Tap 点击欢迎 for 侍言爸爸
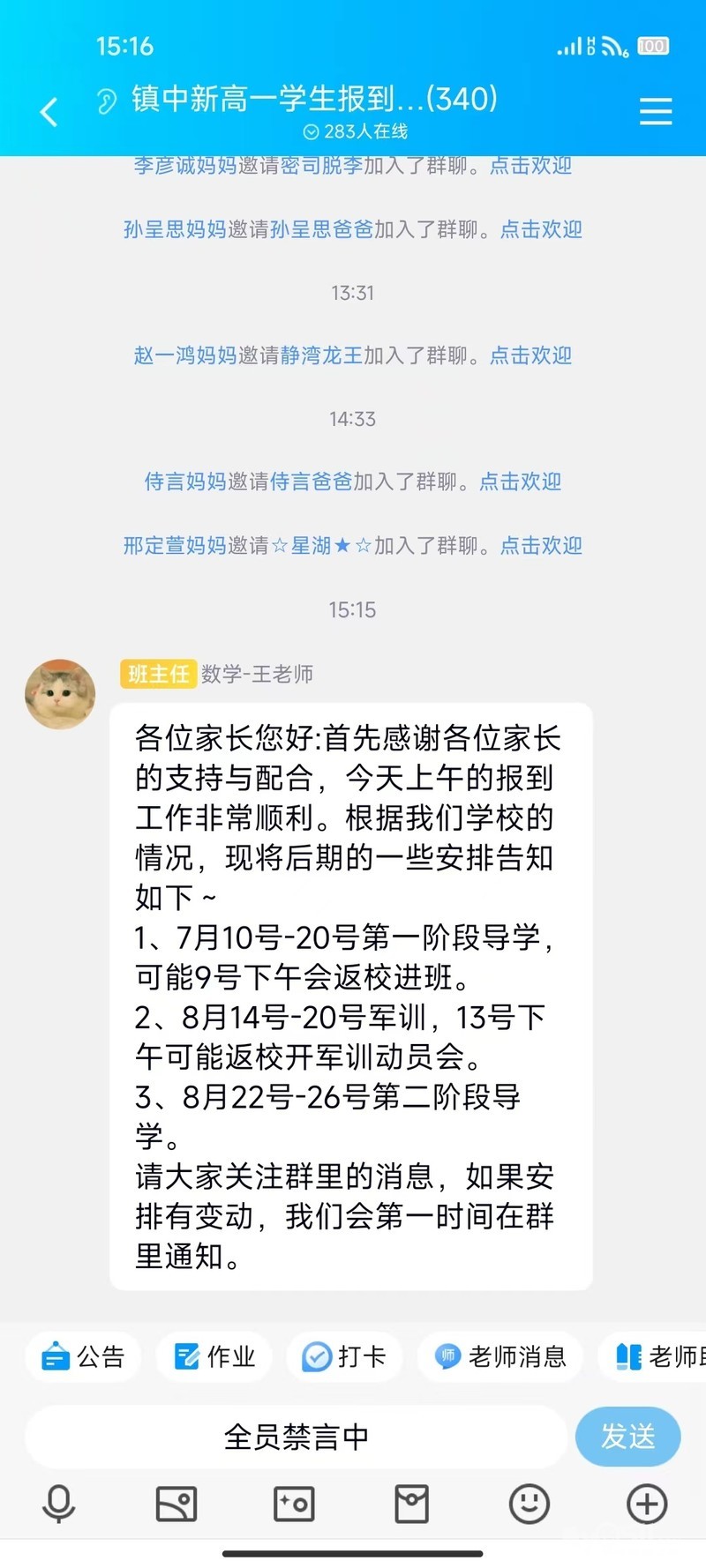The image size is (706, 1568). (520, 482)
